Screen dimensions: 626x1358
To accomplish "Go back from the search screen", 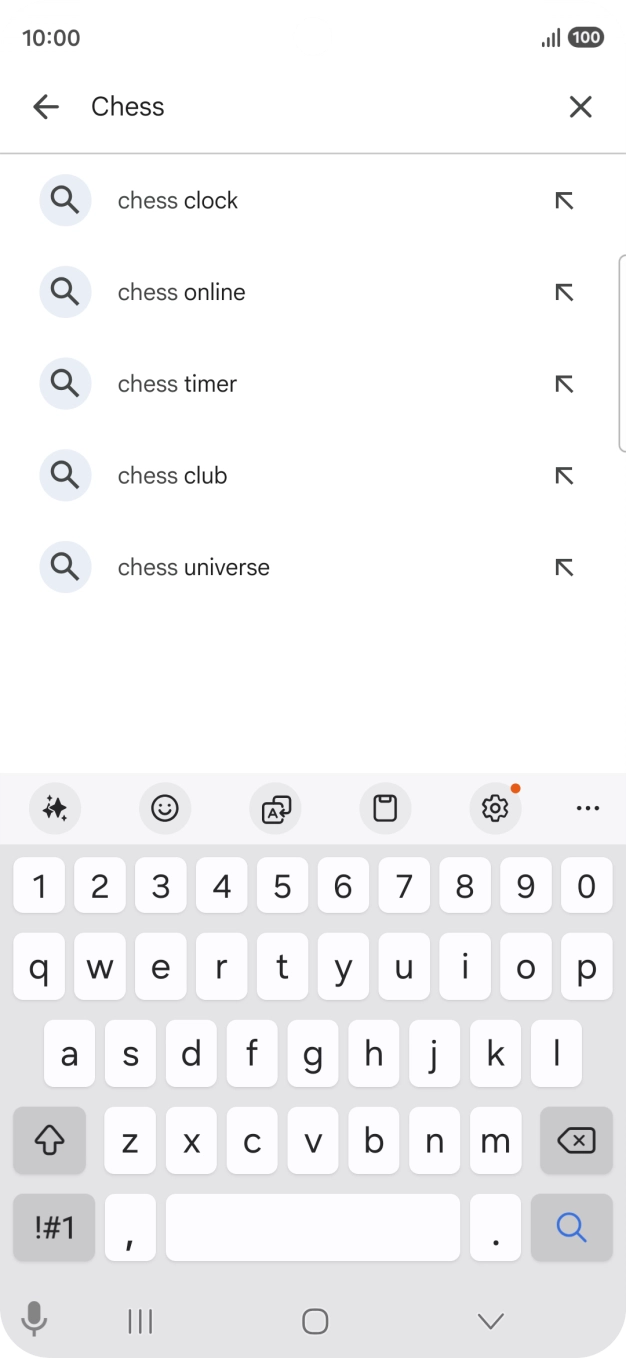I will [46, 107].
